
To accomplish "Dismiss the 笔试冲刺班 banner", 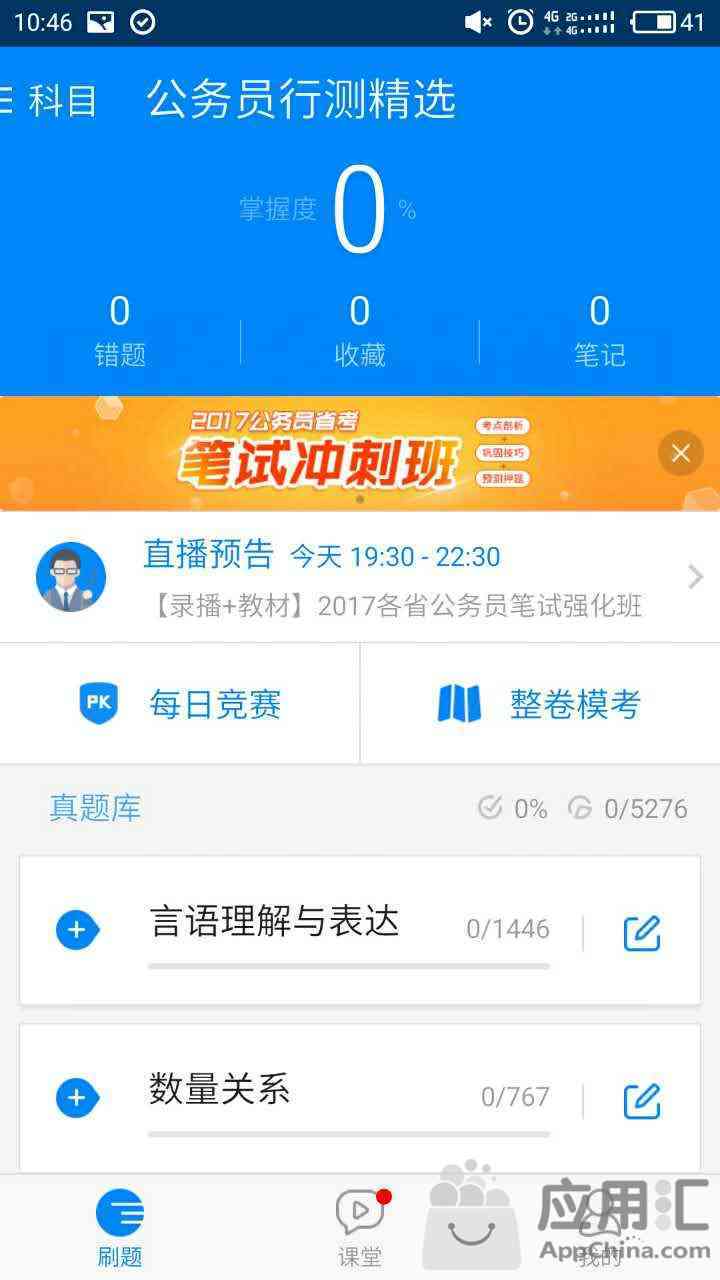I will pos(681,454).
